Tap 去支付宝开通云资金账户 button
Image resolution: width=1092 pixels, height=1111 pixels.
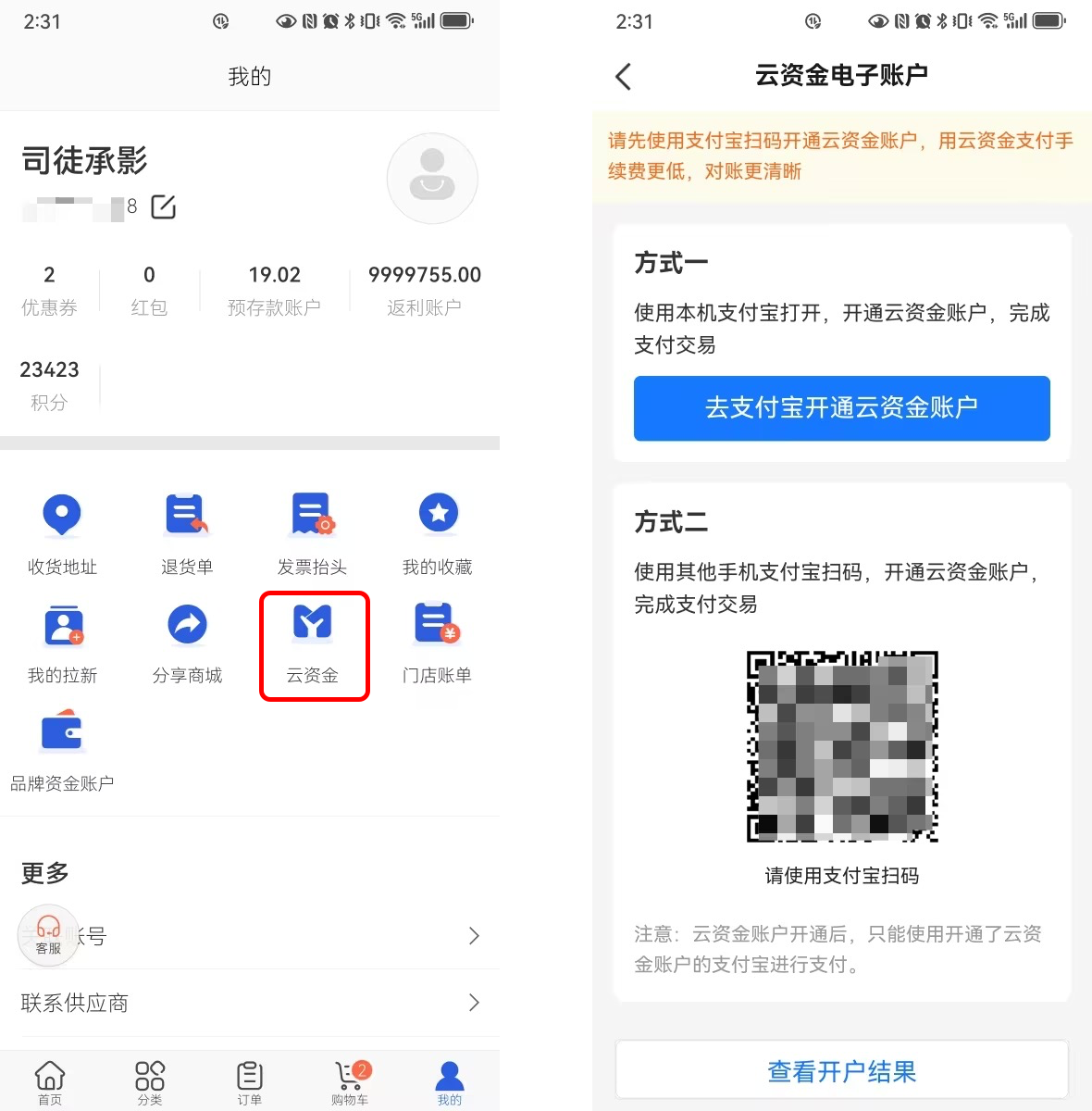coord(841,407)
